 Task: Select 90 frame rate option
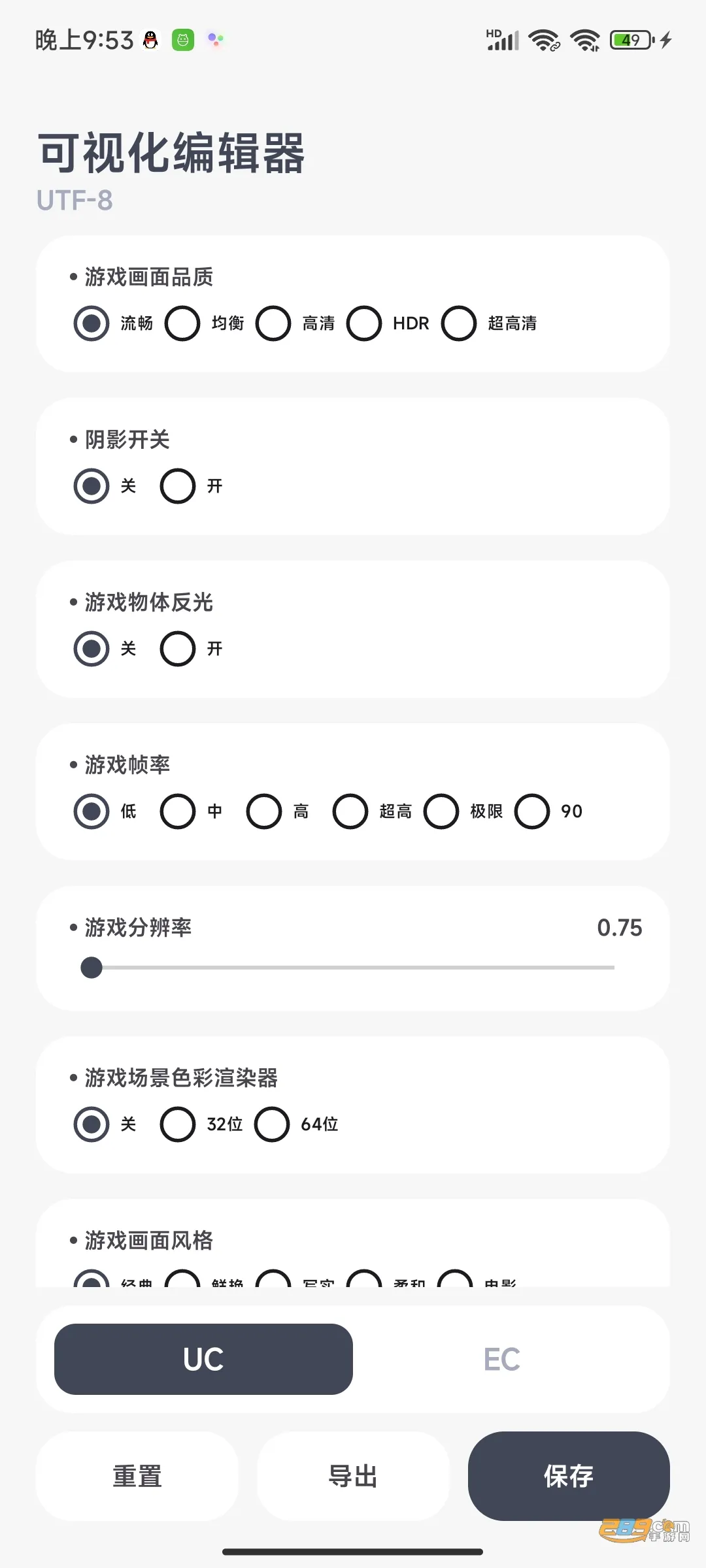click(x=532, y=811)
